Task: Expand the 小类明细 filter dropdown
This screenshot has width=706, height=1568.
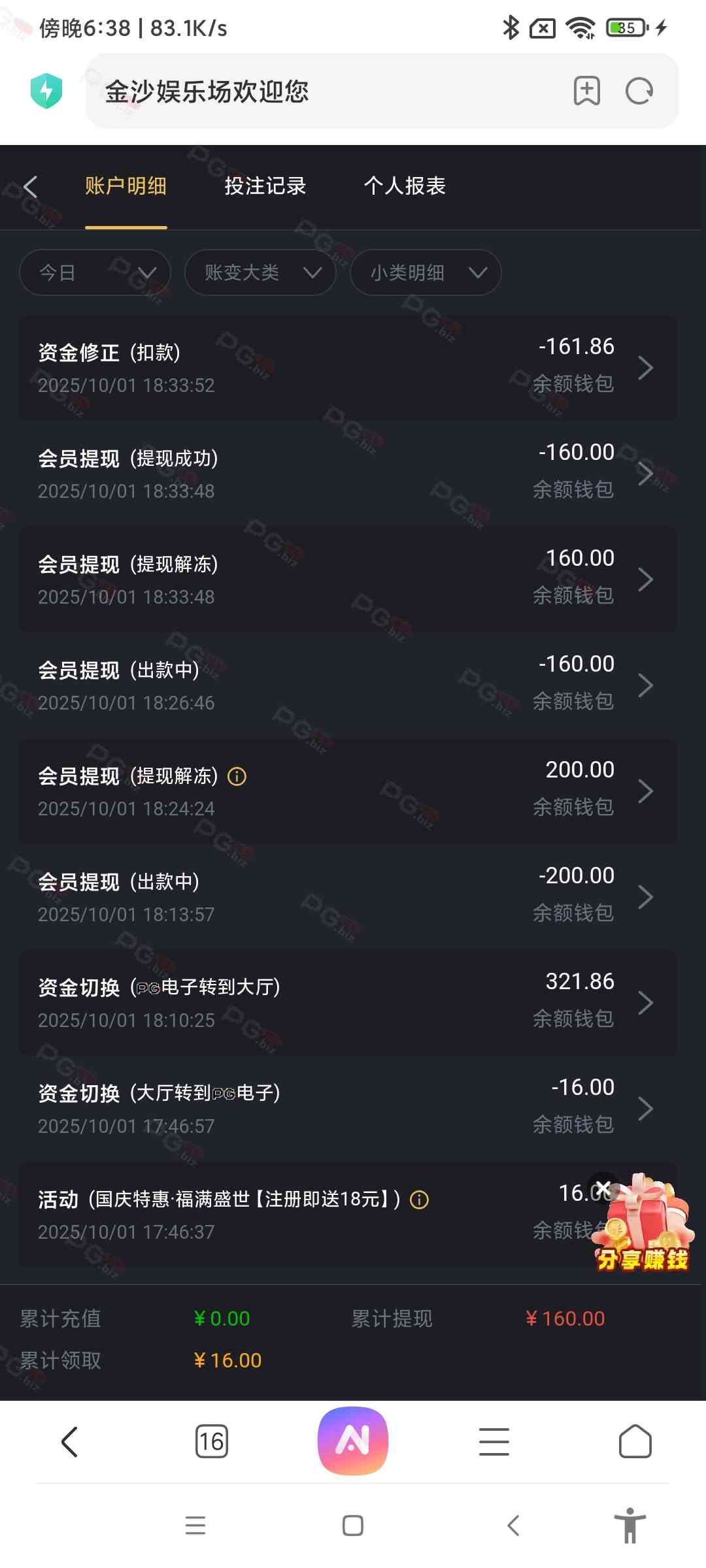Action: 426,272
